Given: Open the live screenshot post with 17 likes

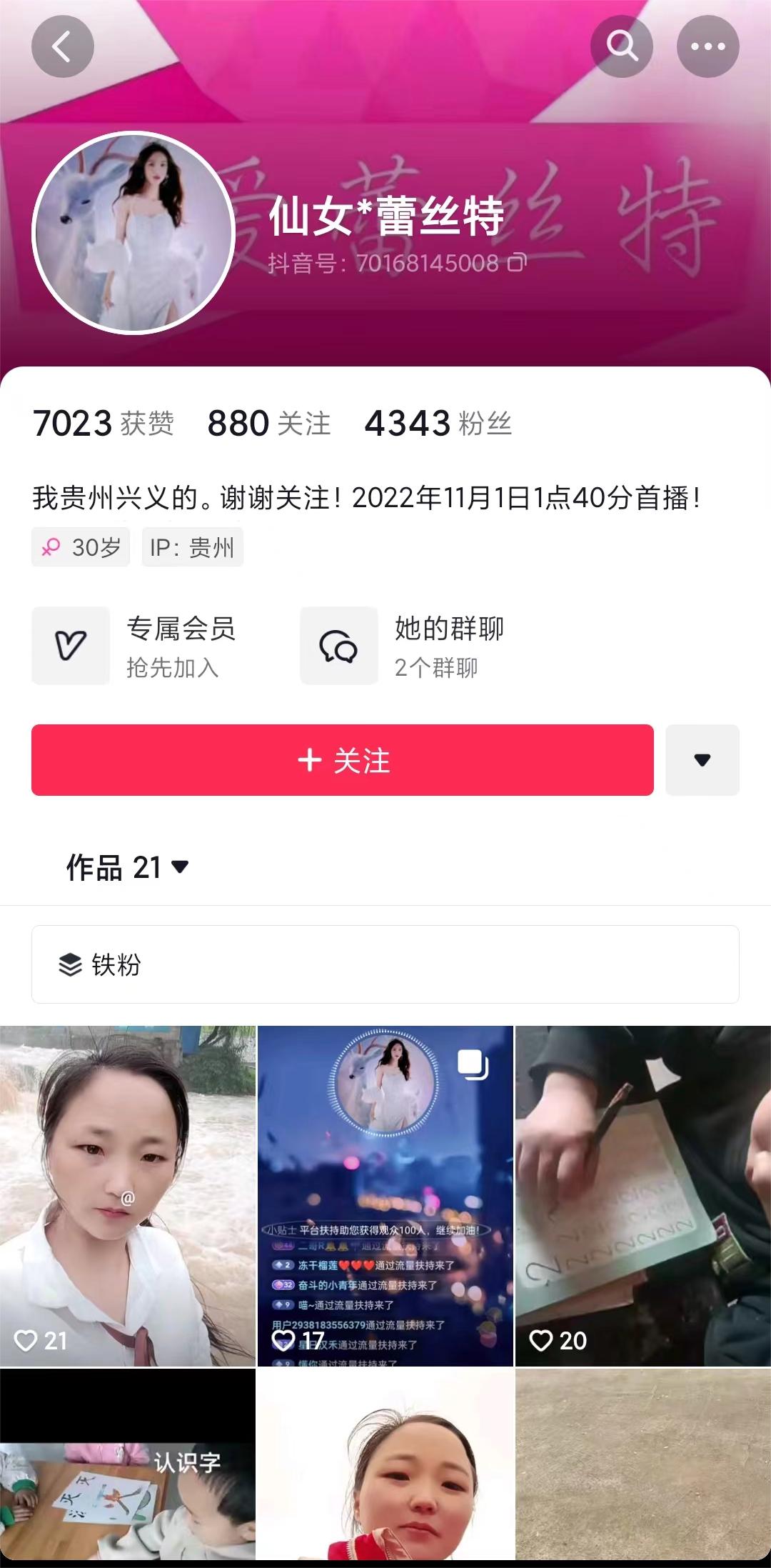Looking at the screenshot, I should 385,1196.
